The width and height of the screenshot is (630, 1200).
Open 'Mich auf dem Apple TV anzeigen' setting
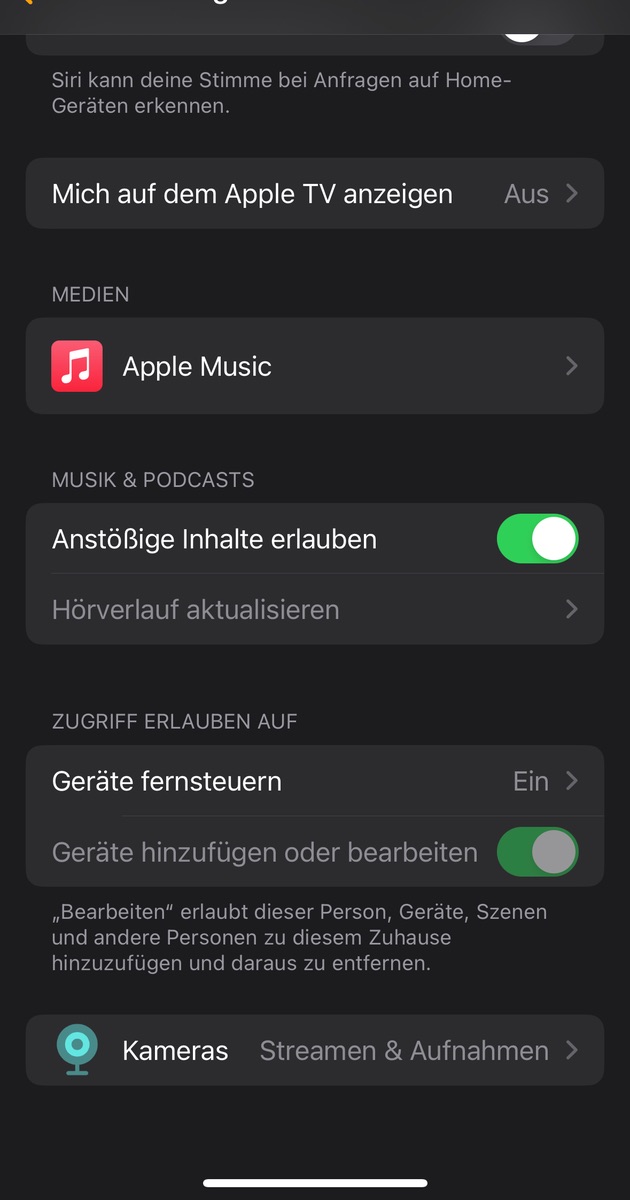314,194
